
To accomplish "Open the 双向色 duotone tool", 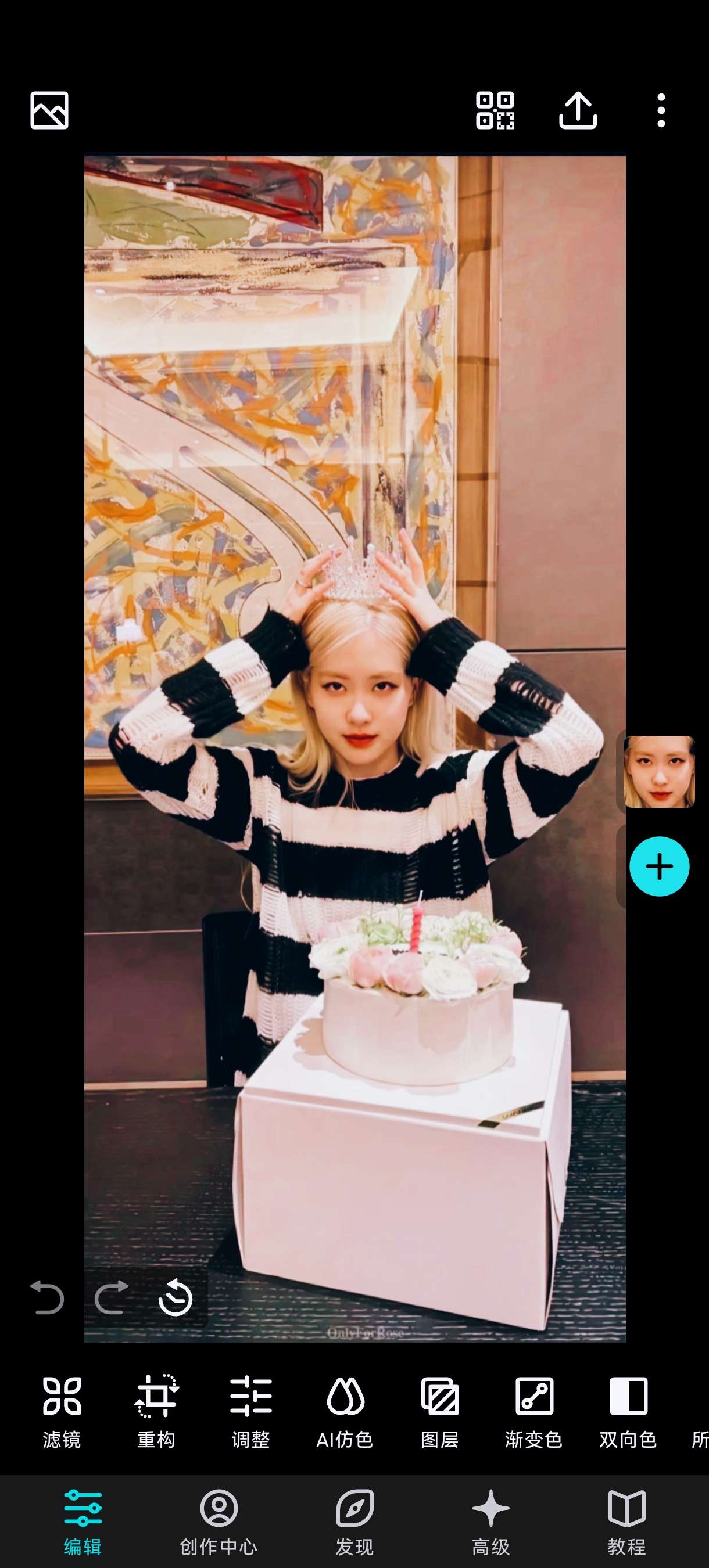I will 628,1412.
